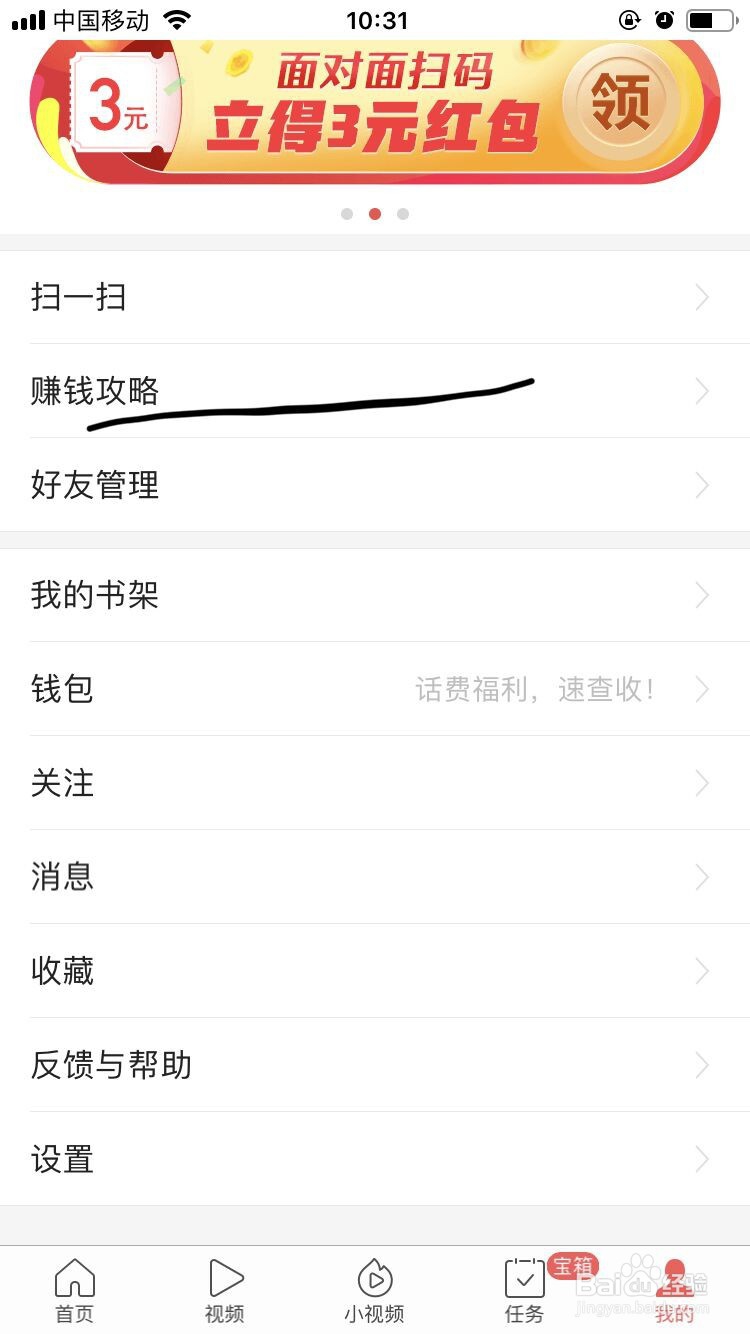Viewport: 750px width, 1334px height.
Task: Tap the 视频 video play icon
Action: [225, 1277]
